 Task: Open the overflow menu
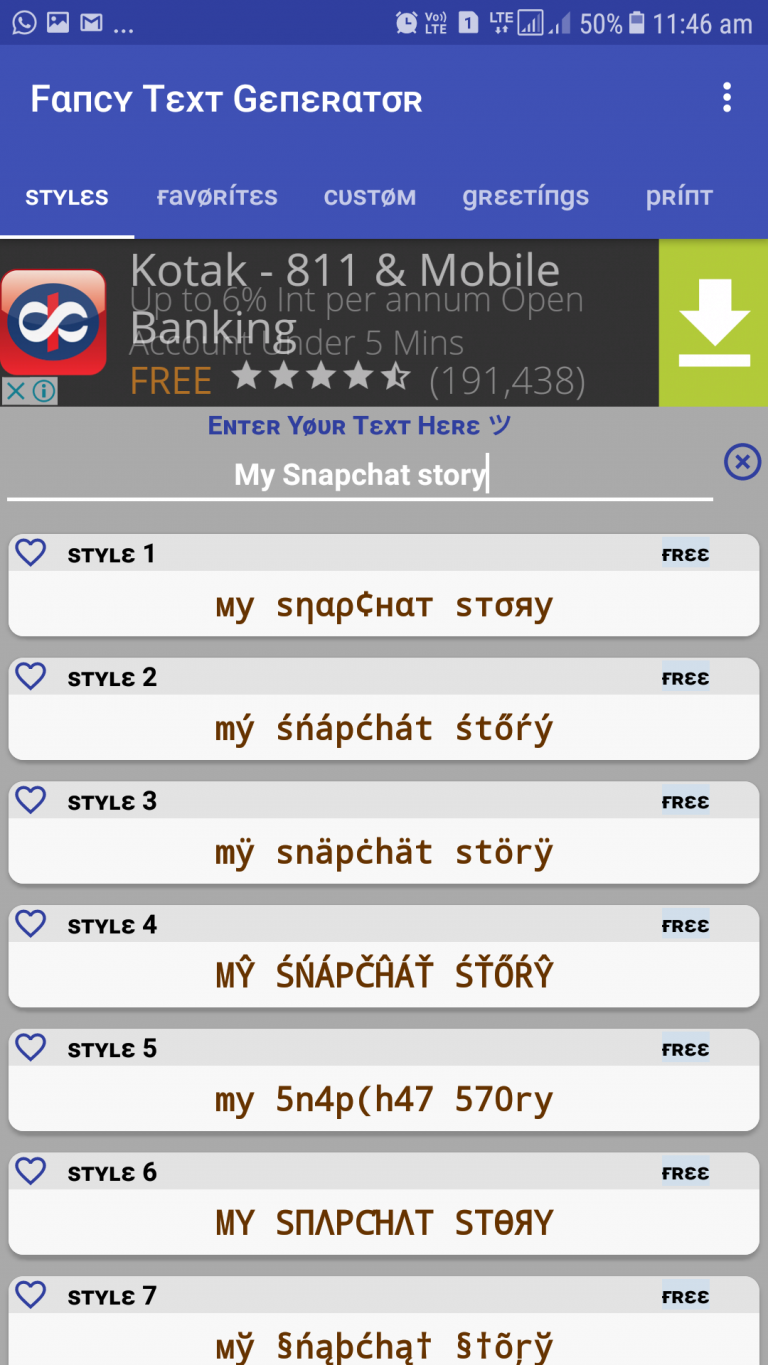pos(727,97)
